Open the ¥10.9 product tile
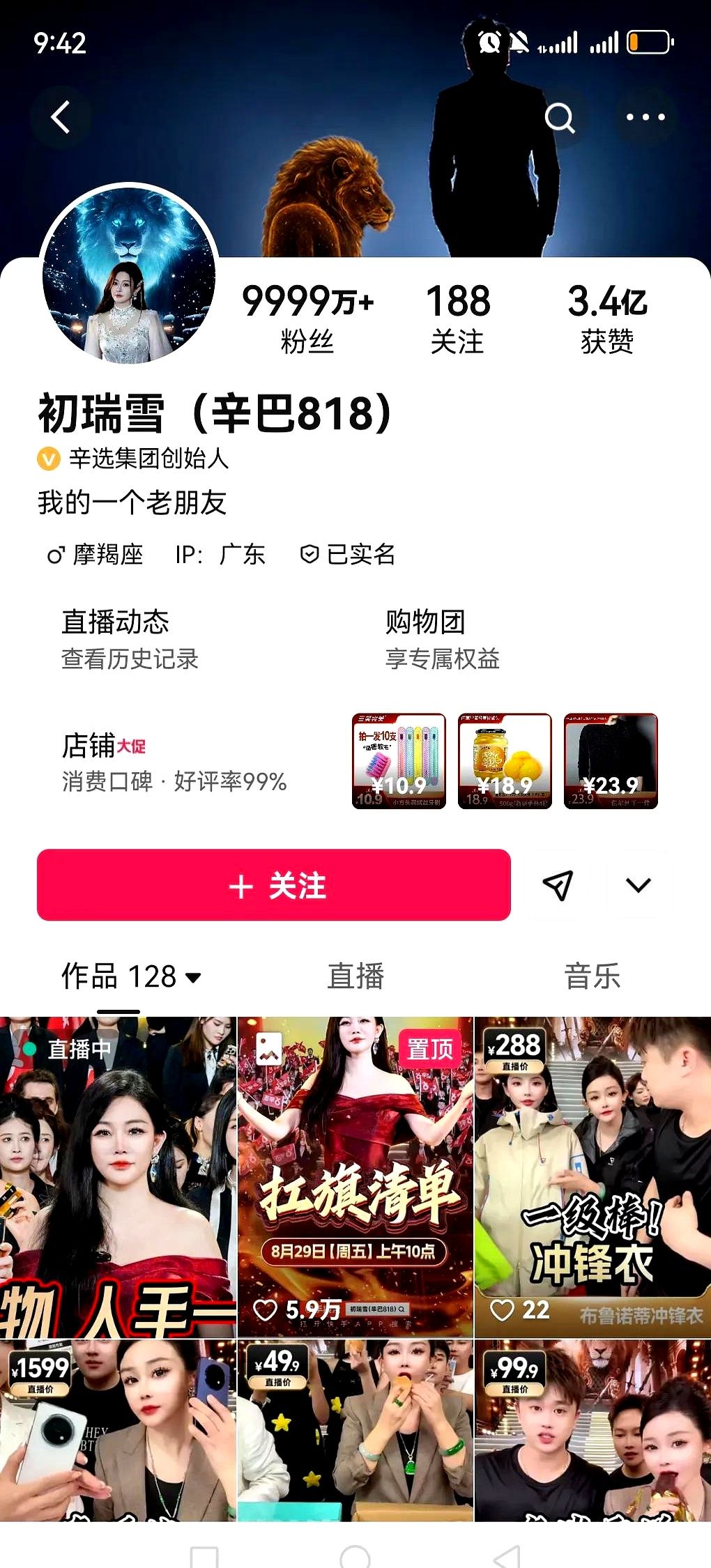Screen dimensions: 711x1568 click(x=399, y=761)
